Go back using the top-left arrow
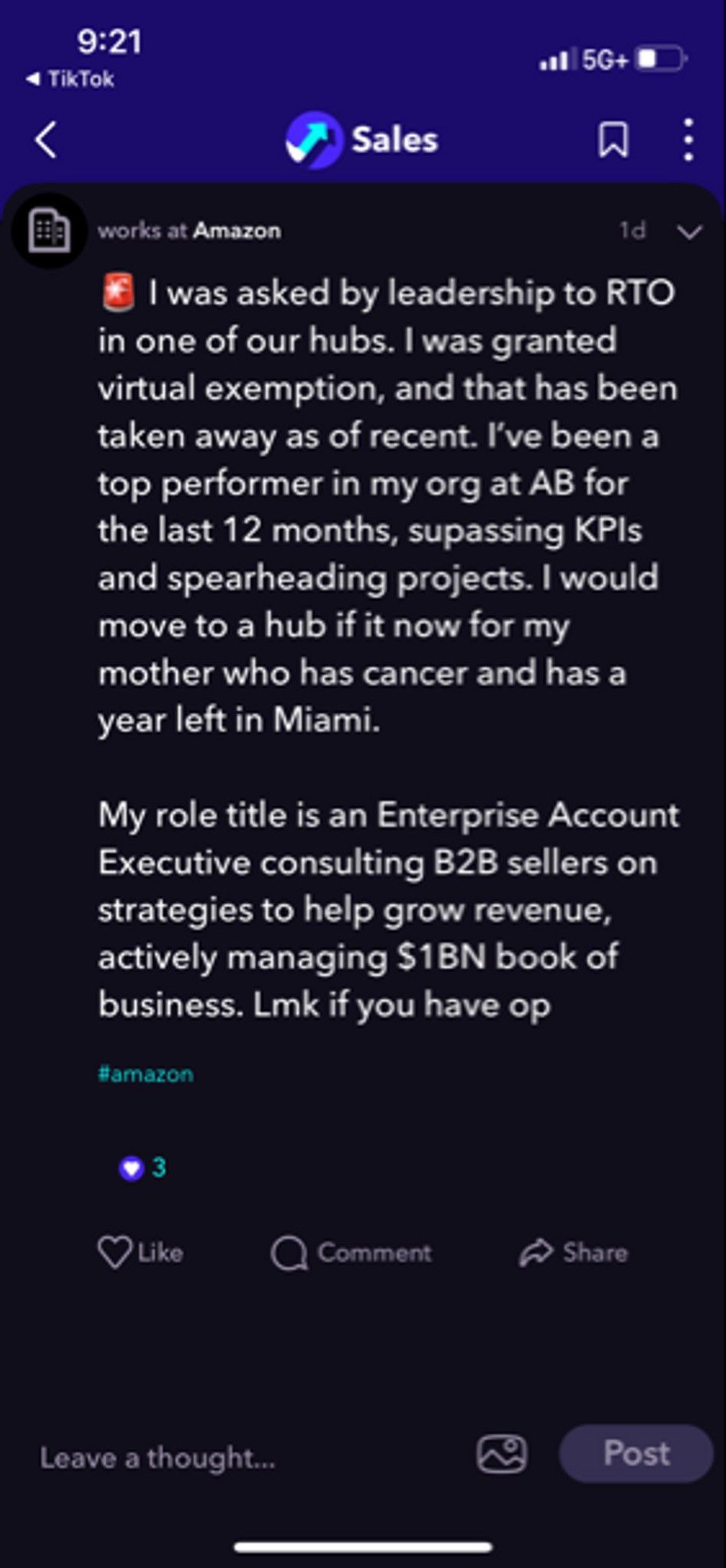 [46, 141]
